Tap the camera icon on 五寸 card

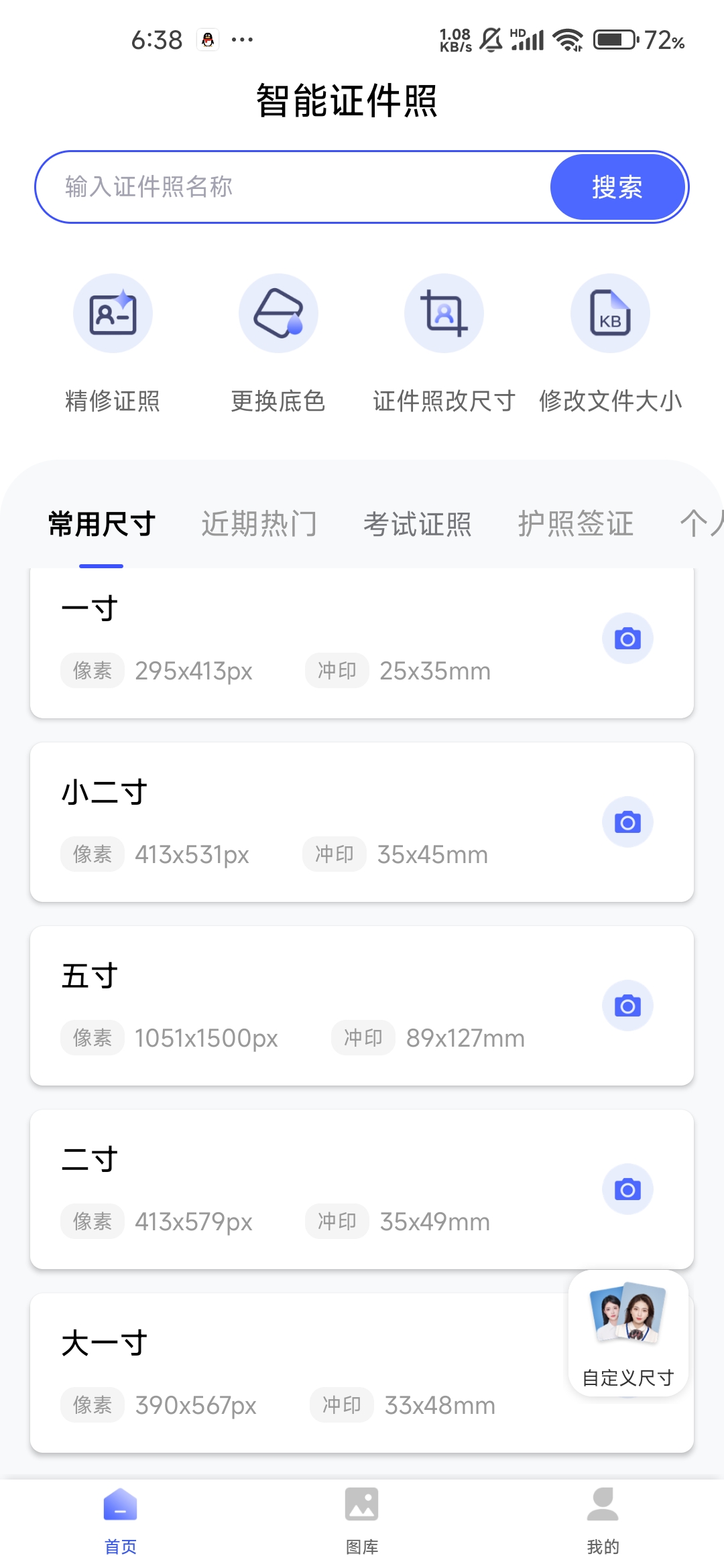coord(627,1005)
